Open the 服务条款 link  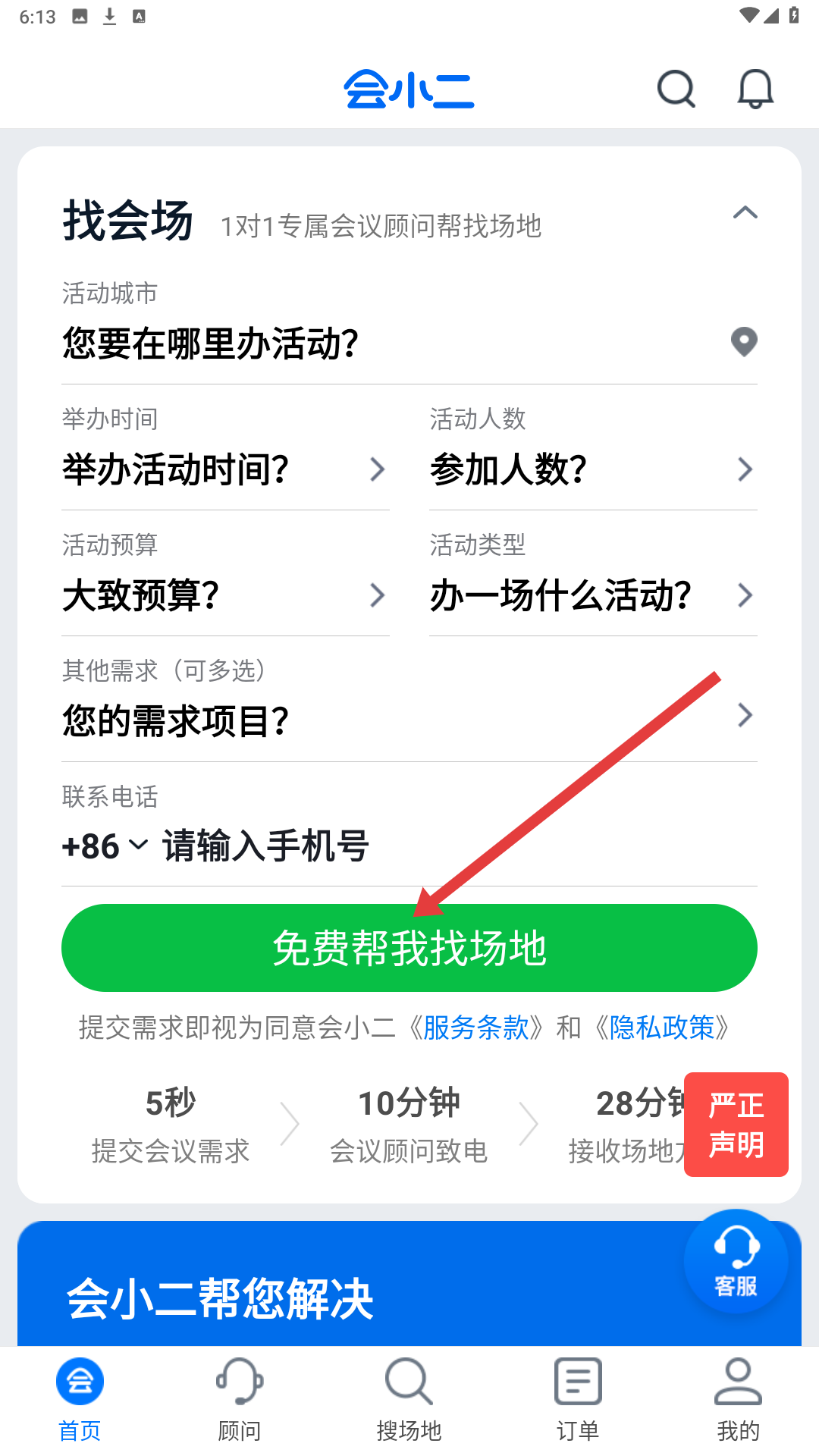(475, 1028)
